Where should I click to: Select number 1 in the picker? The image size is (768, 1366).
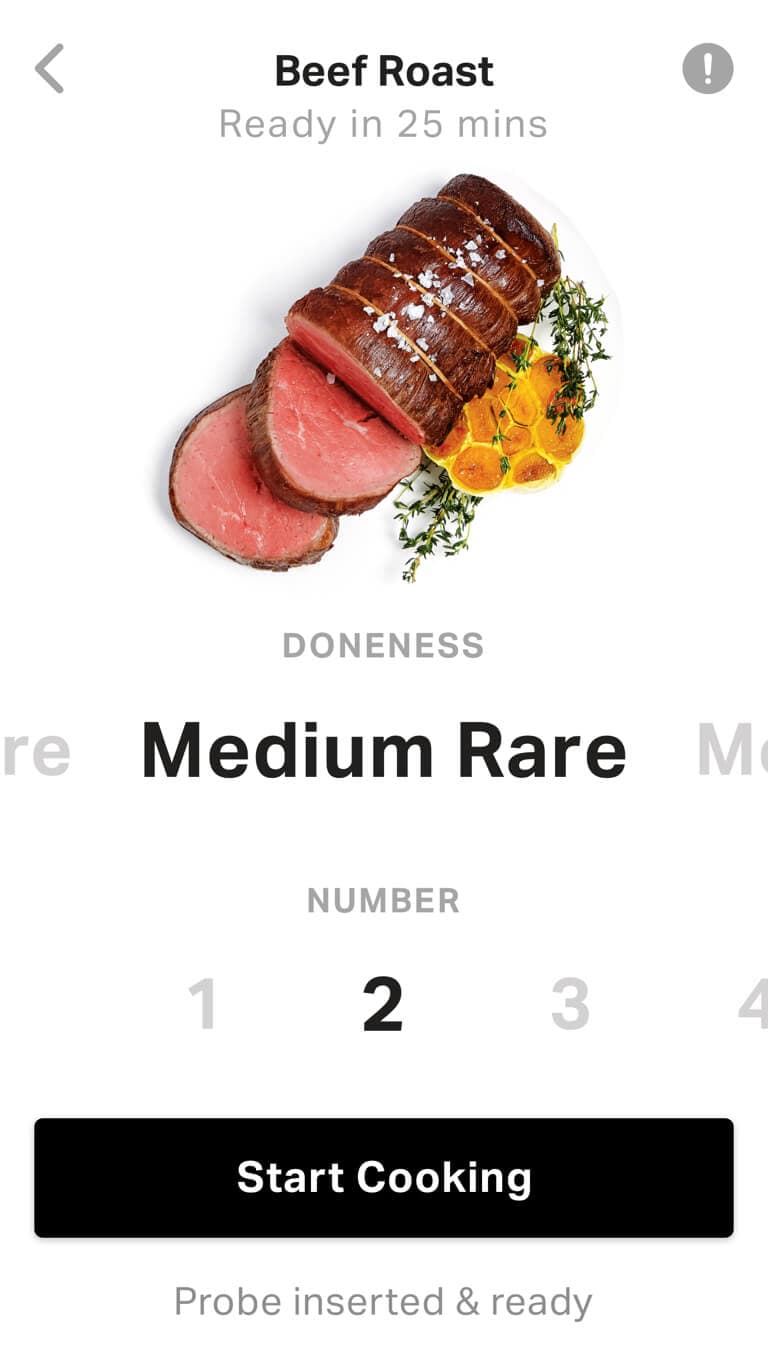(x=203, y=1004)
